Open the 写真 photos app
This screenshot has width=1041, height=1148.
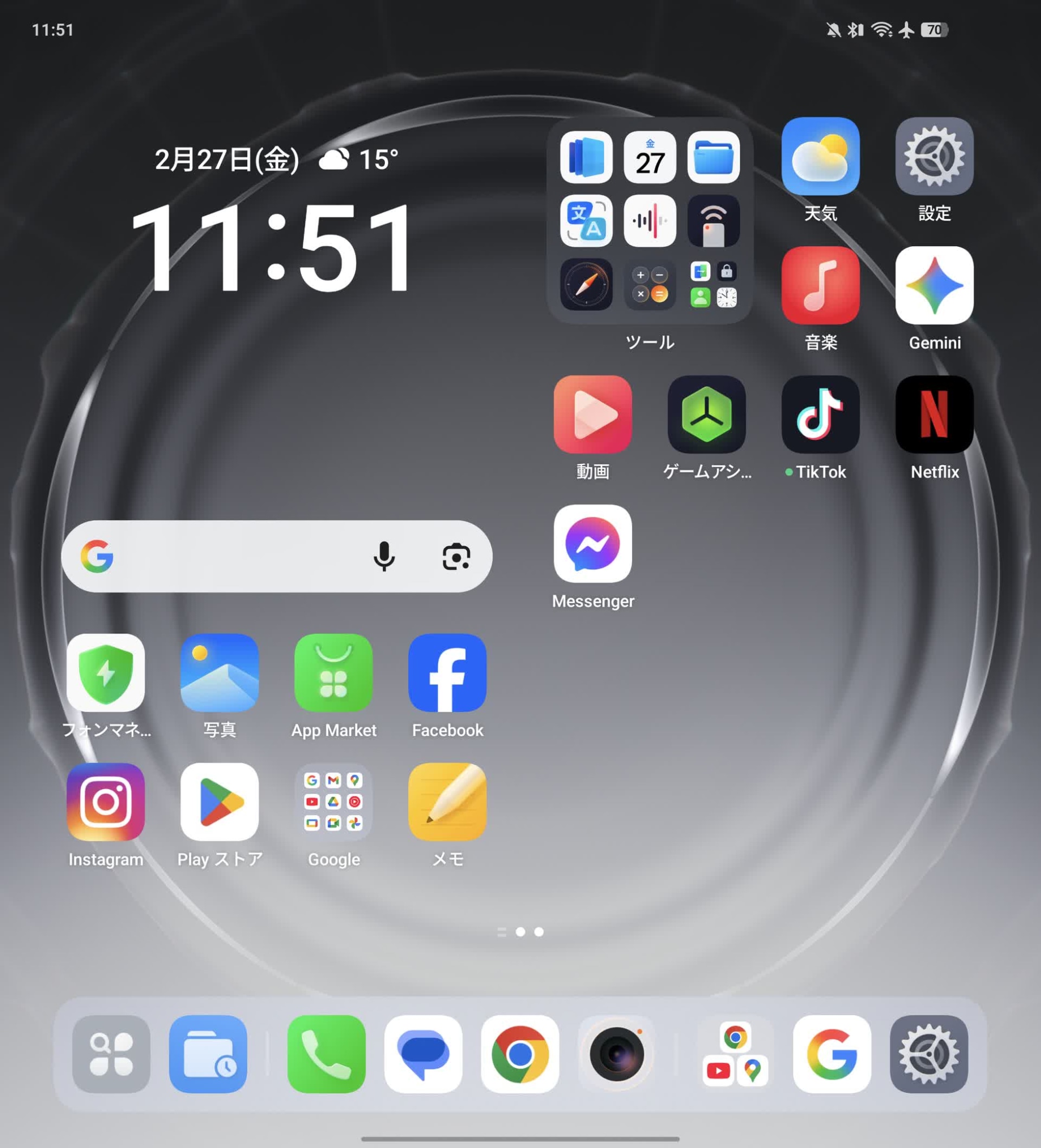[x=219, y=673]
